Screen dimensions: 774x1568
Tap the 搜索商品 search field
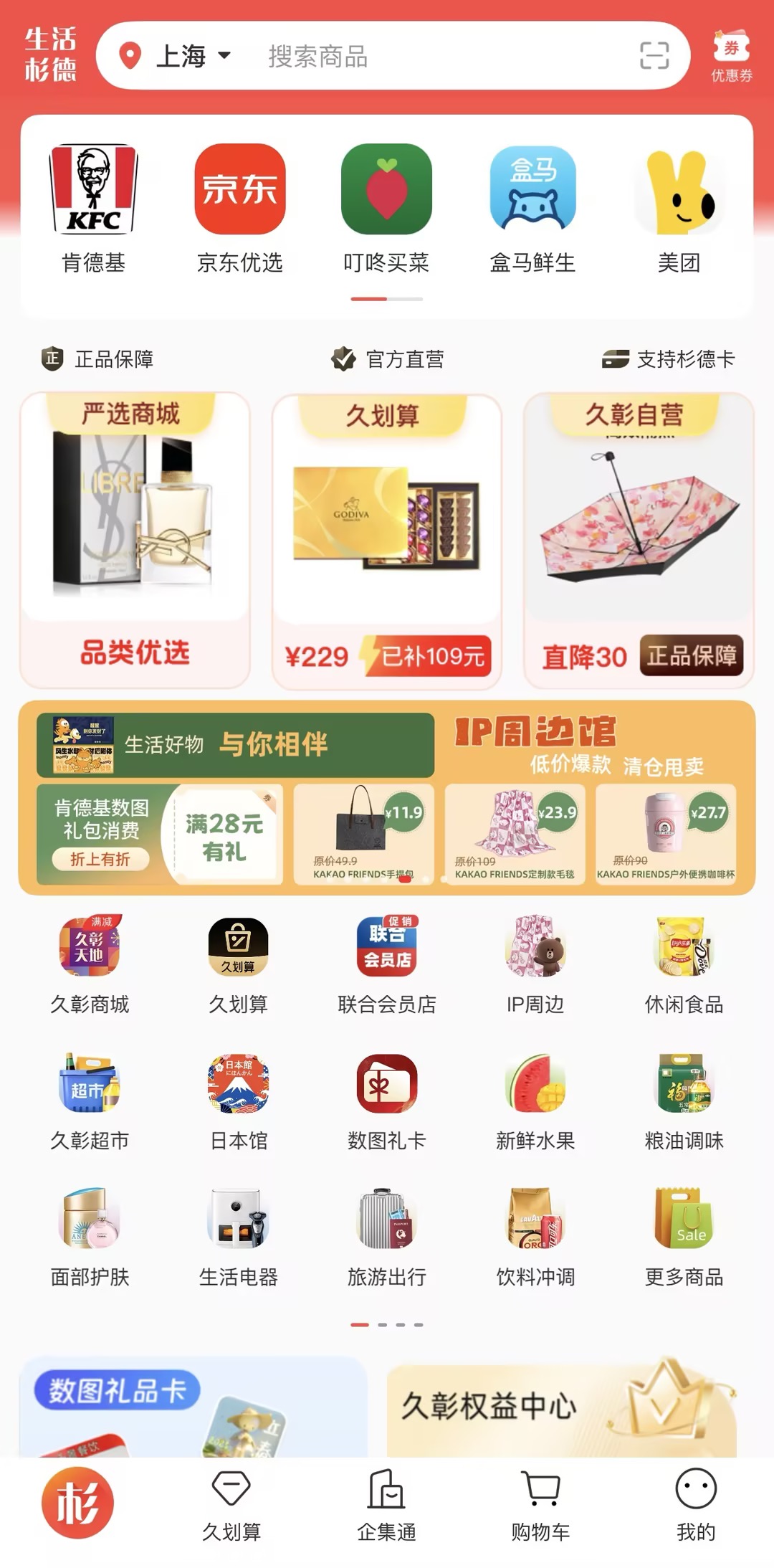click(x=430, y=56)
